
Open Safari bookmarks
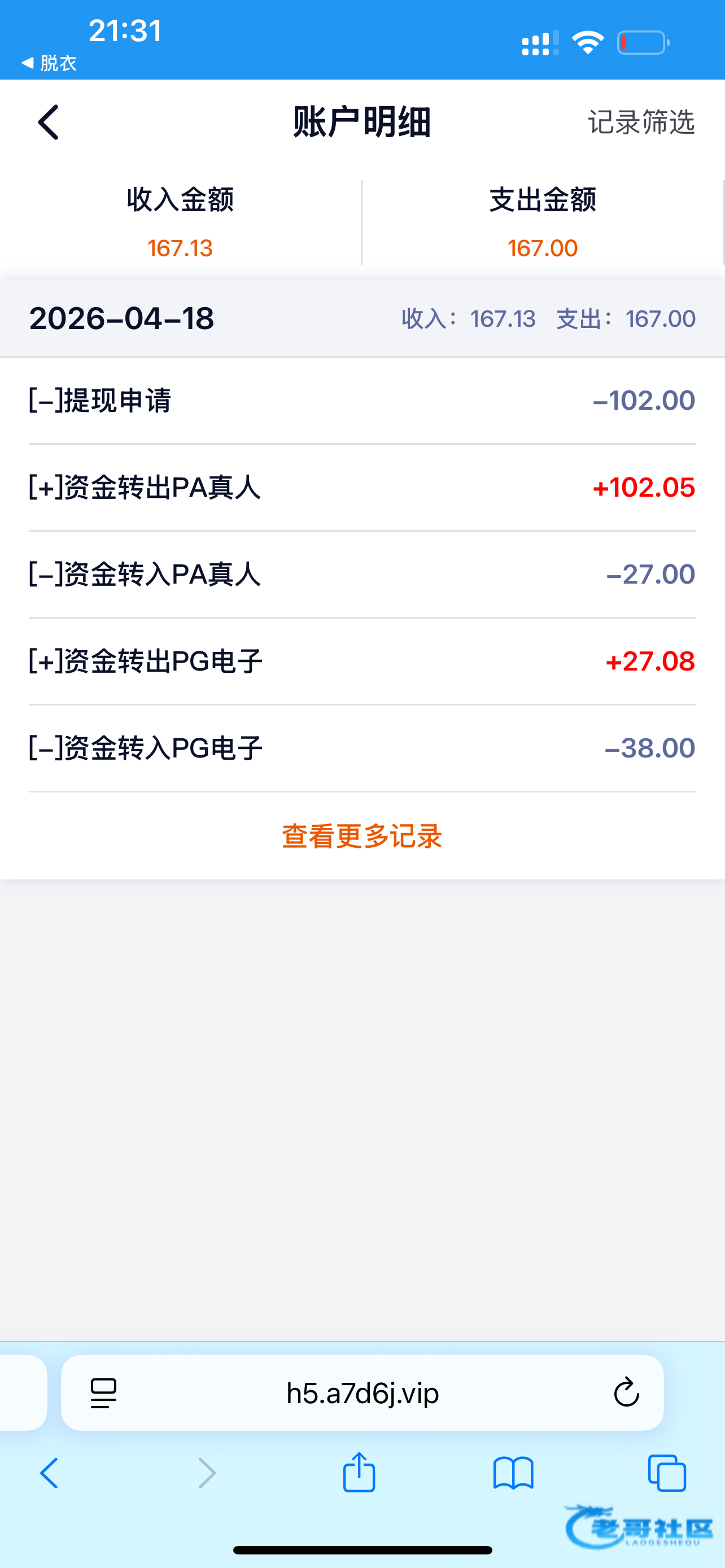513,1474
